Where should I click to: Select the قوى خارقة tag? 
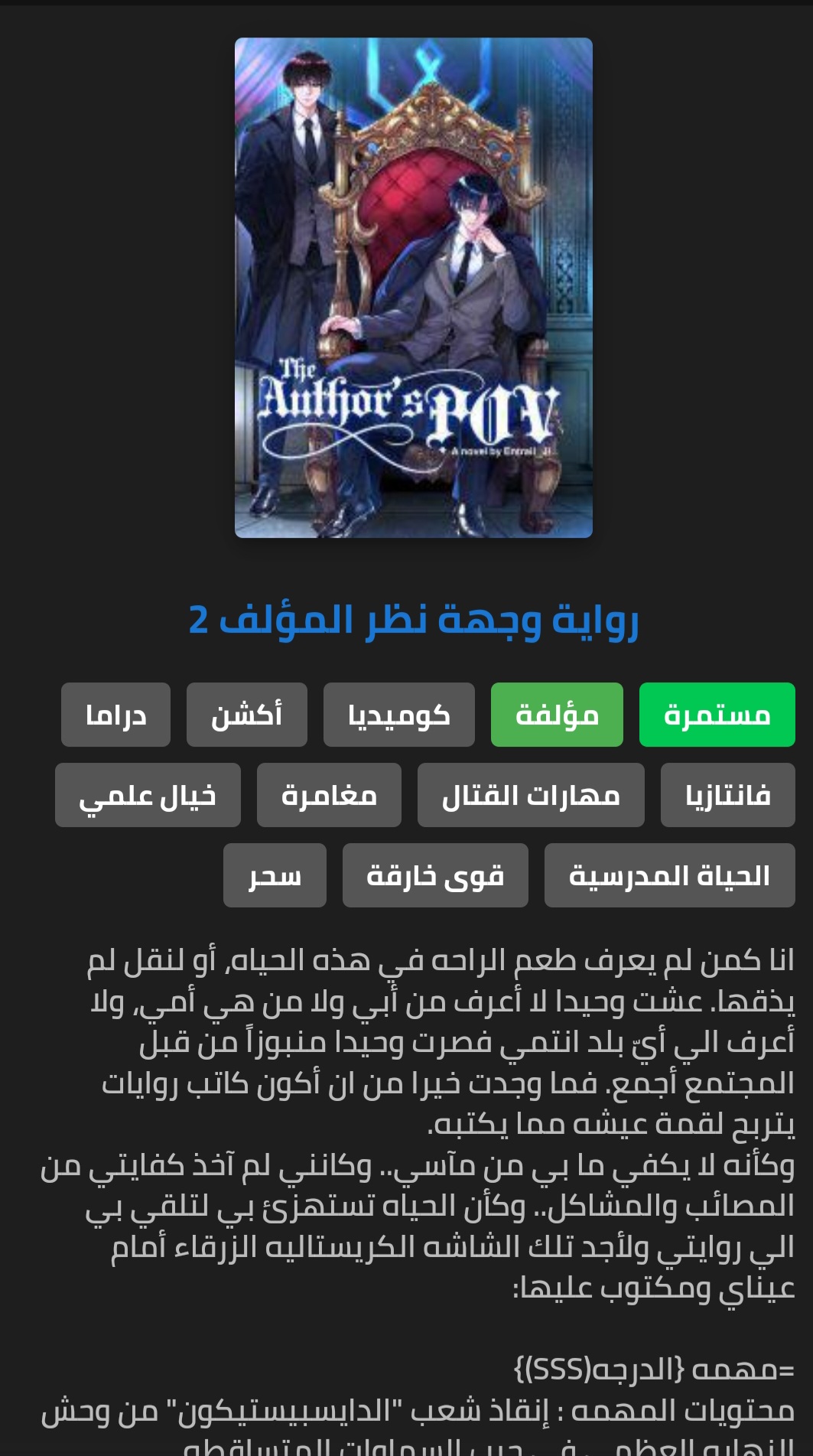point(435,875)
